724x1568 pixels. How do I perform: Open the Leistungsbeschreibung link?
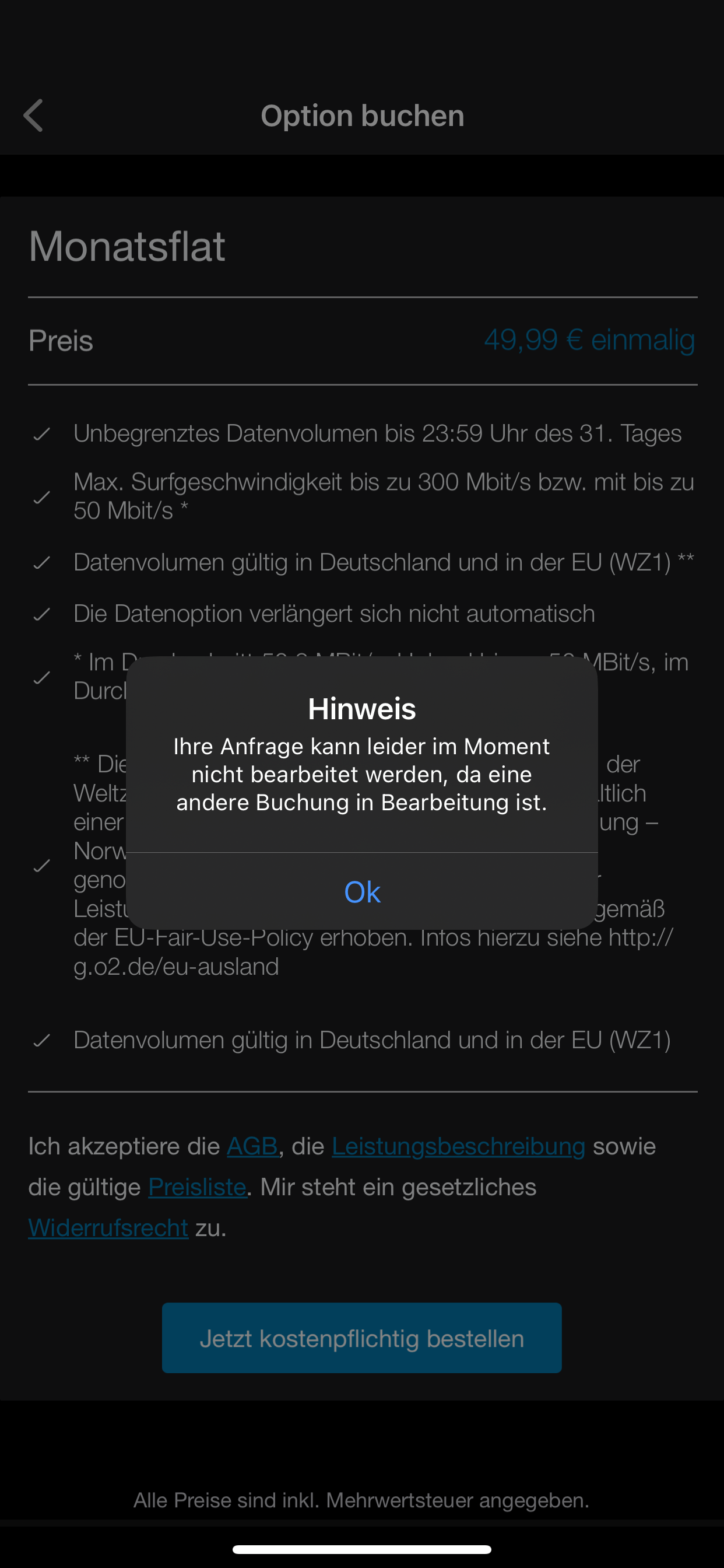pos(458,1147)
